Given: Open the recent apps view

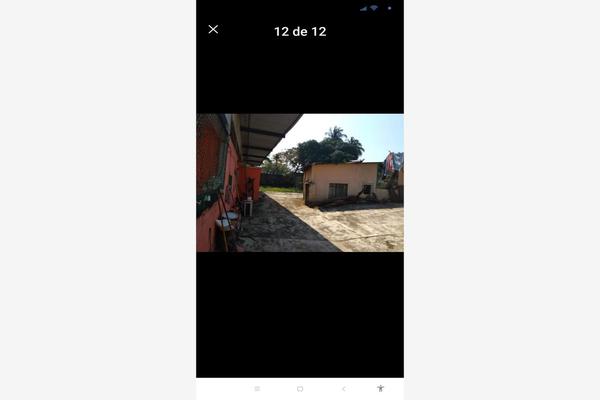Looking at the screenshot, I should pos(257,388).
